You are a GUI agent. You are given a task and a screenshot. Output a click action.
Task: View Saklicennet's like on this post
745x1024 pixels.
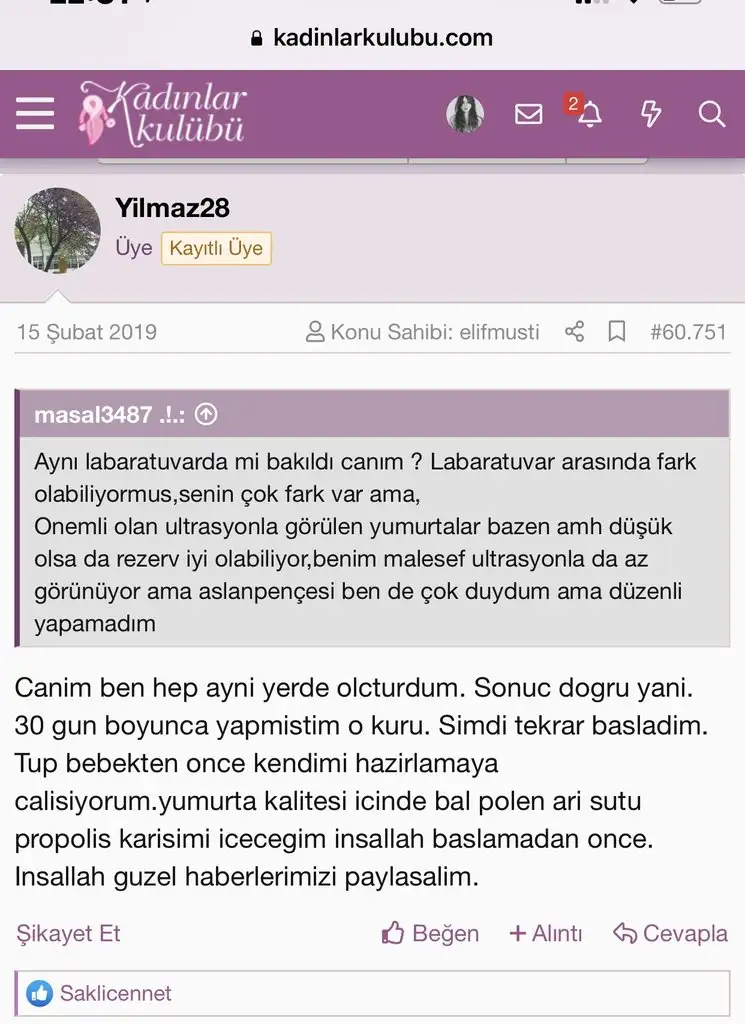point(115,993)
